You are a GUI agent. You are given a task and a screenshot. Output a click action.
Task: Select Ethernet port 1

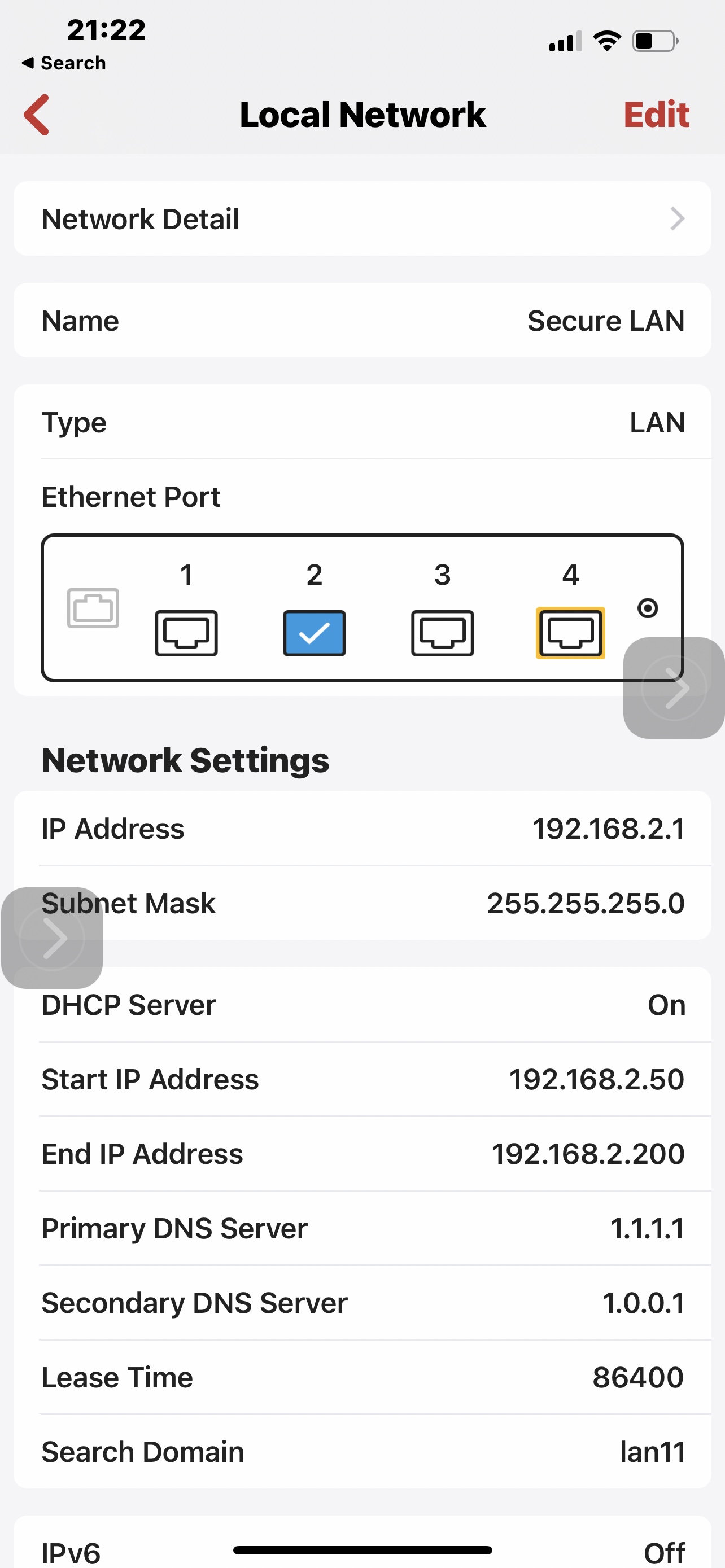pos(186,632)
